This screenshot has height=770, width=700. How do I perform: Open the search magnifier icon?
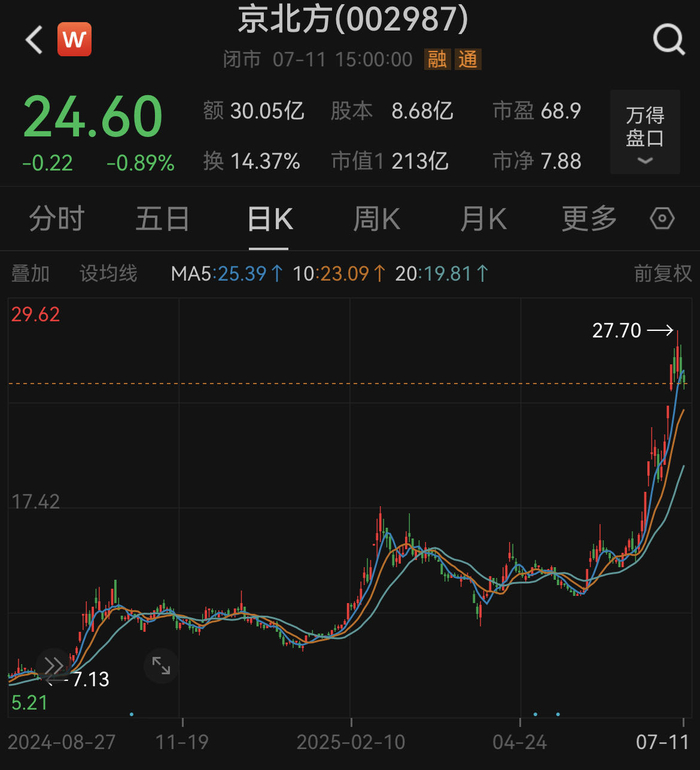(668, 40)
